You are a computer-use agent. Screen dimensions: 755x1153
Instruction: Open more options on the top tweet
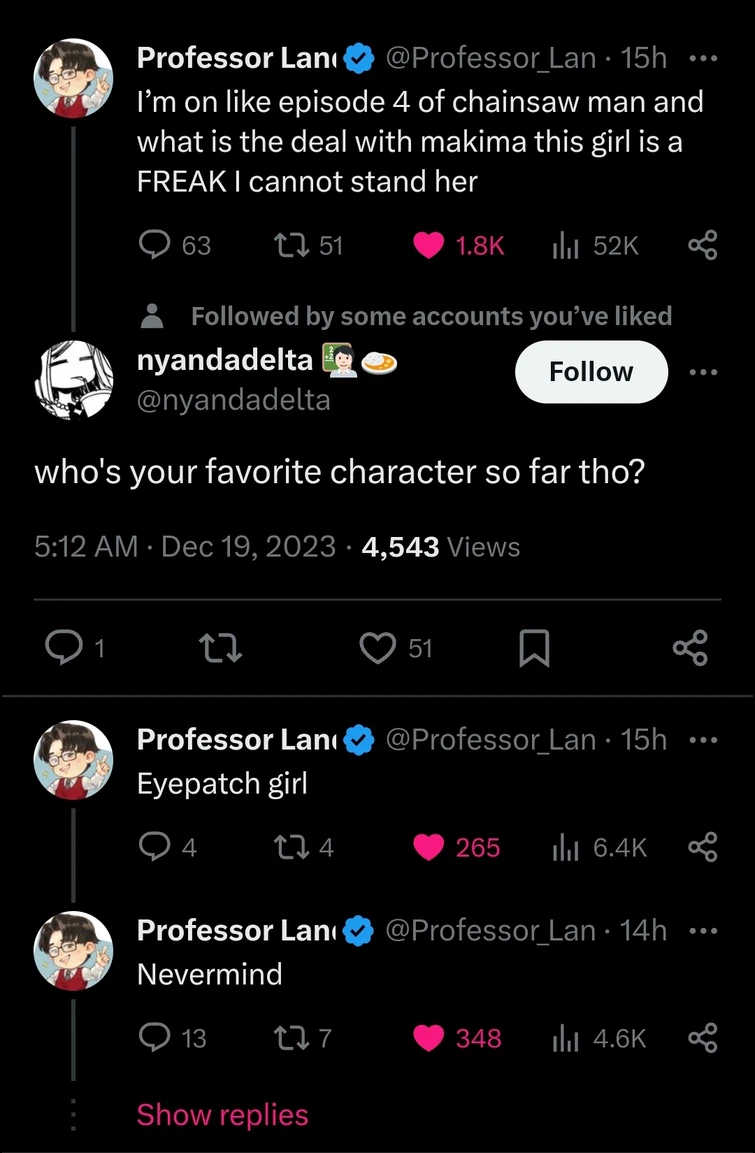704,58
